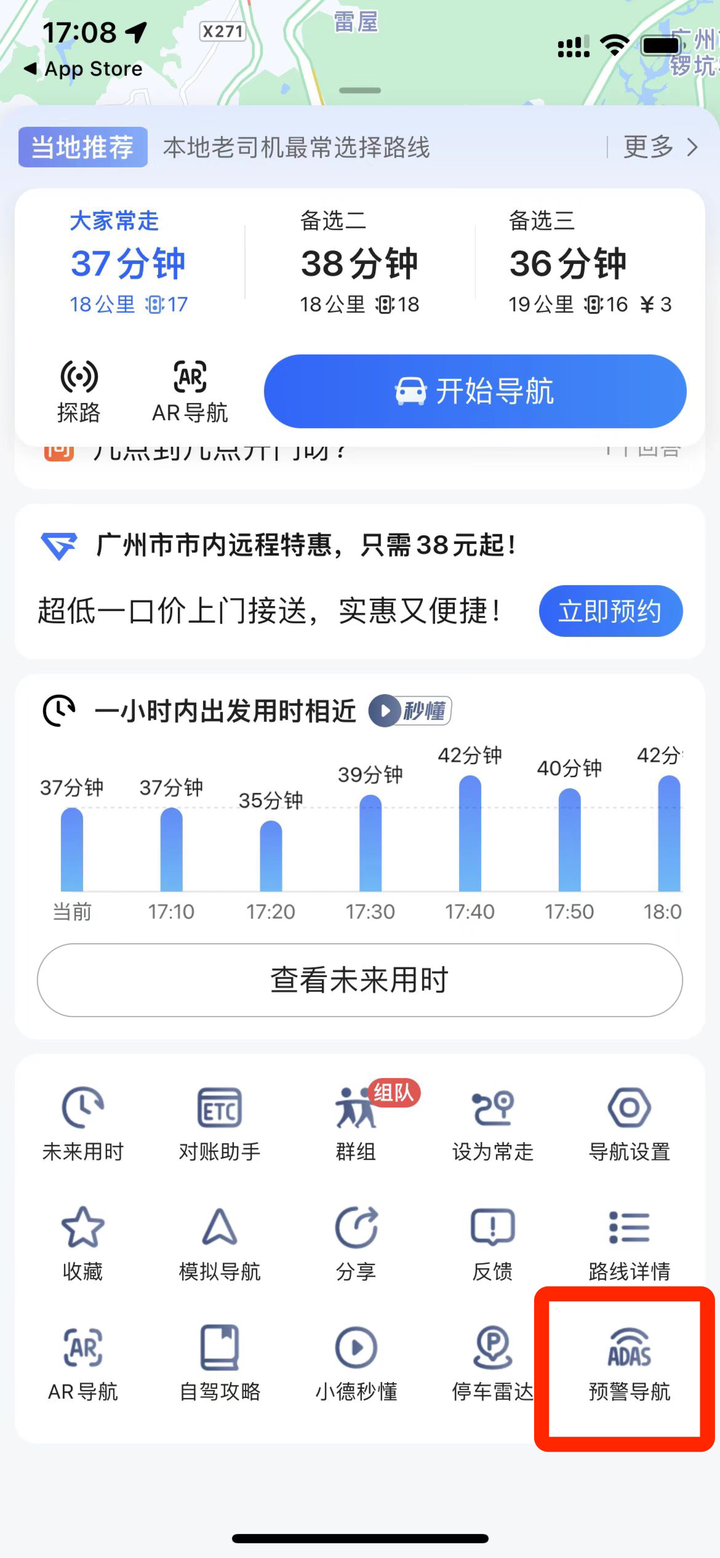
Task: Set this route as 设为常走
Action: [492, 1125]
